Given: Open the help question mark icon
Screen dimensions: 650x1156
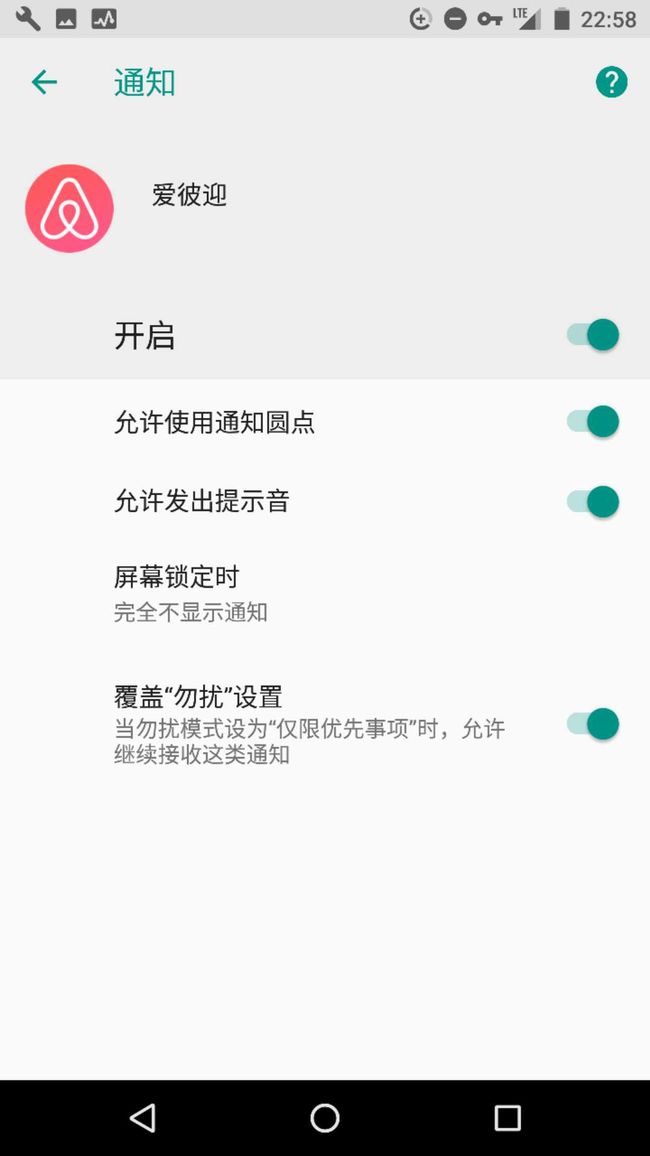Looking at the screenshot, I should pyautogui.click(x=611, y=83).
